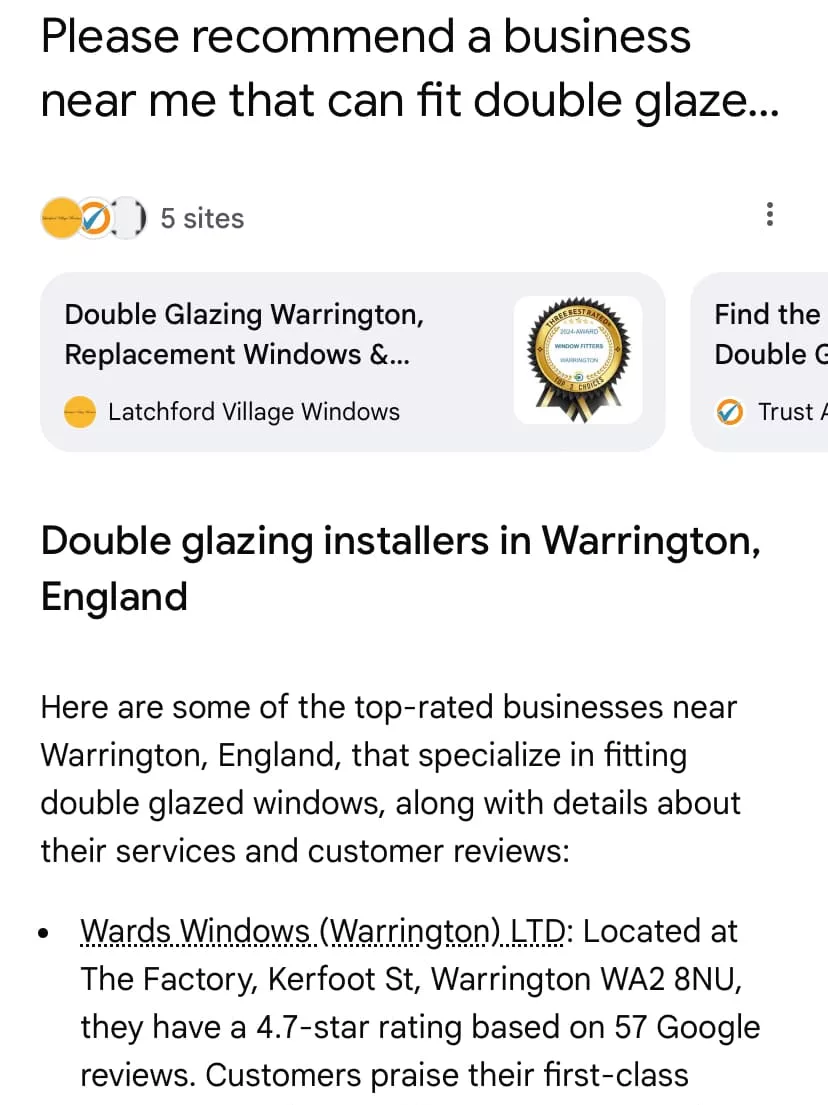828x1105 pixels.
Task: Open the three-dot overflow menu
Action: 768,215
